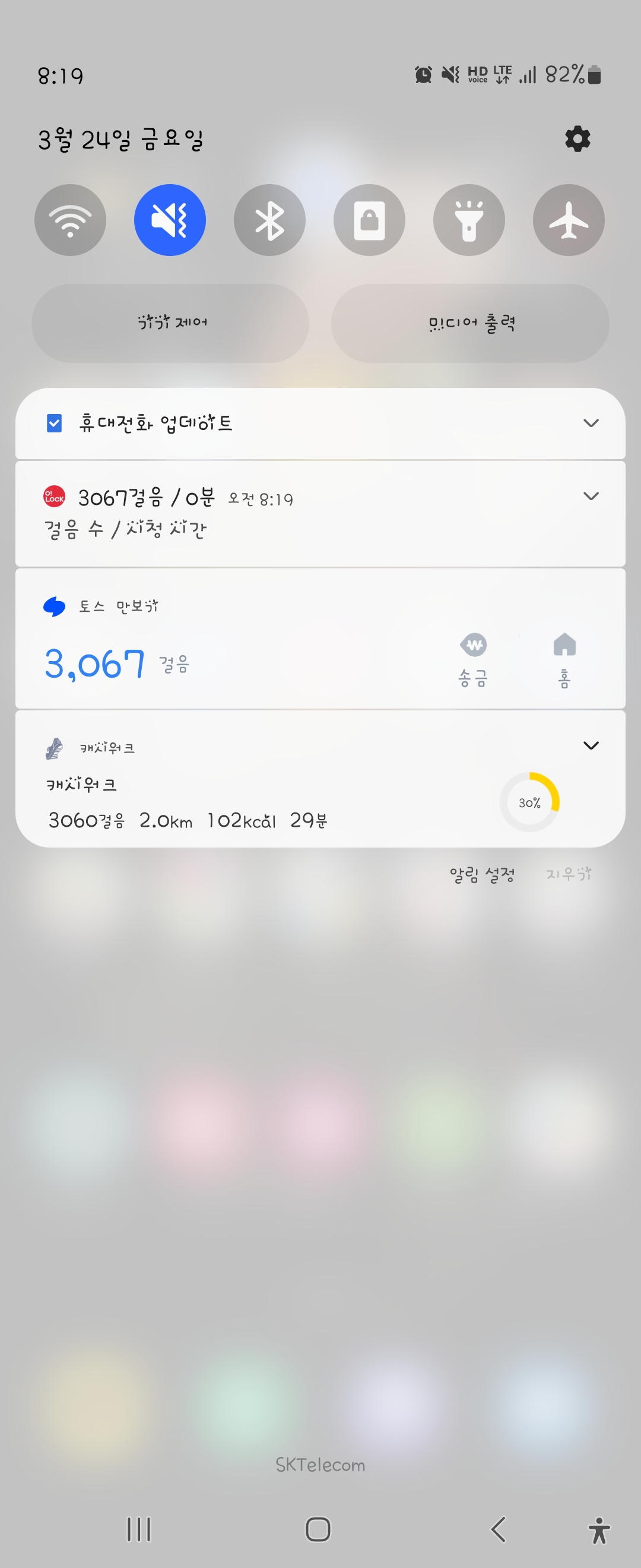Clear notifications with 지우기
The height and width of the screenshot is (1568, 641).
[568, 875]
